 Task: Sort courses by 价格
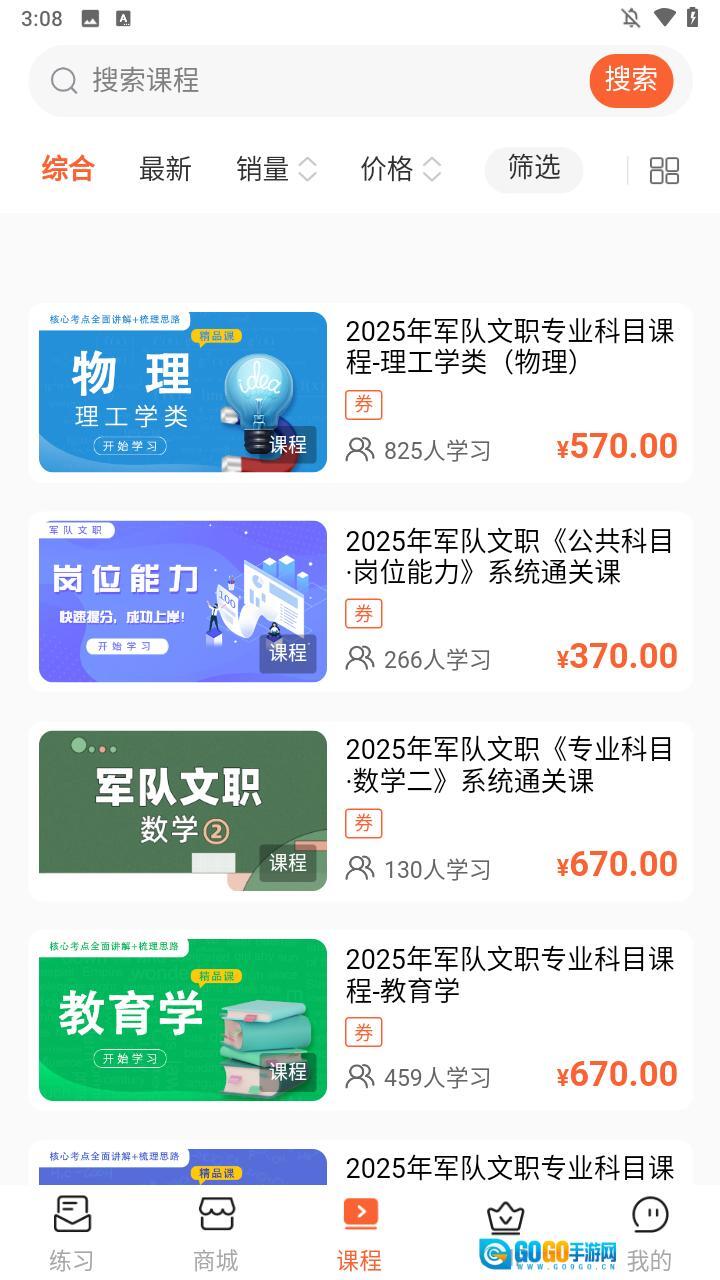pos(400,169)
